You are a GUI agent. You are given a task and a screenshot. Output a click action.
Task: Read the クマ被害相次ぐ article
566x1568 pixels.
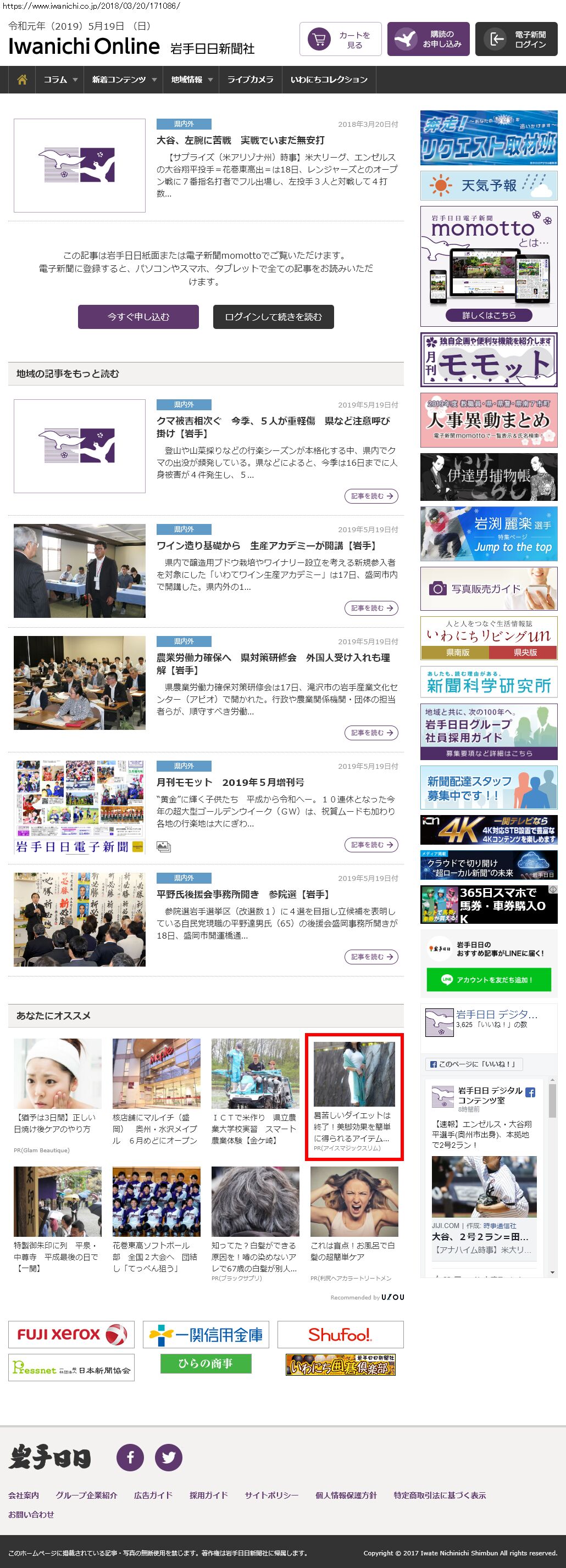pyautogui.click(x=371, y=496)
